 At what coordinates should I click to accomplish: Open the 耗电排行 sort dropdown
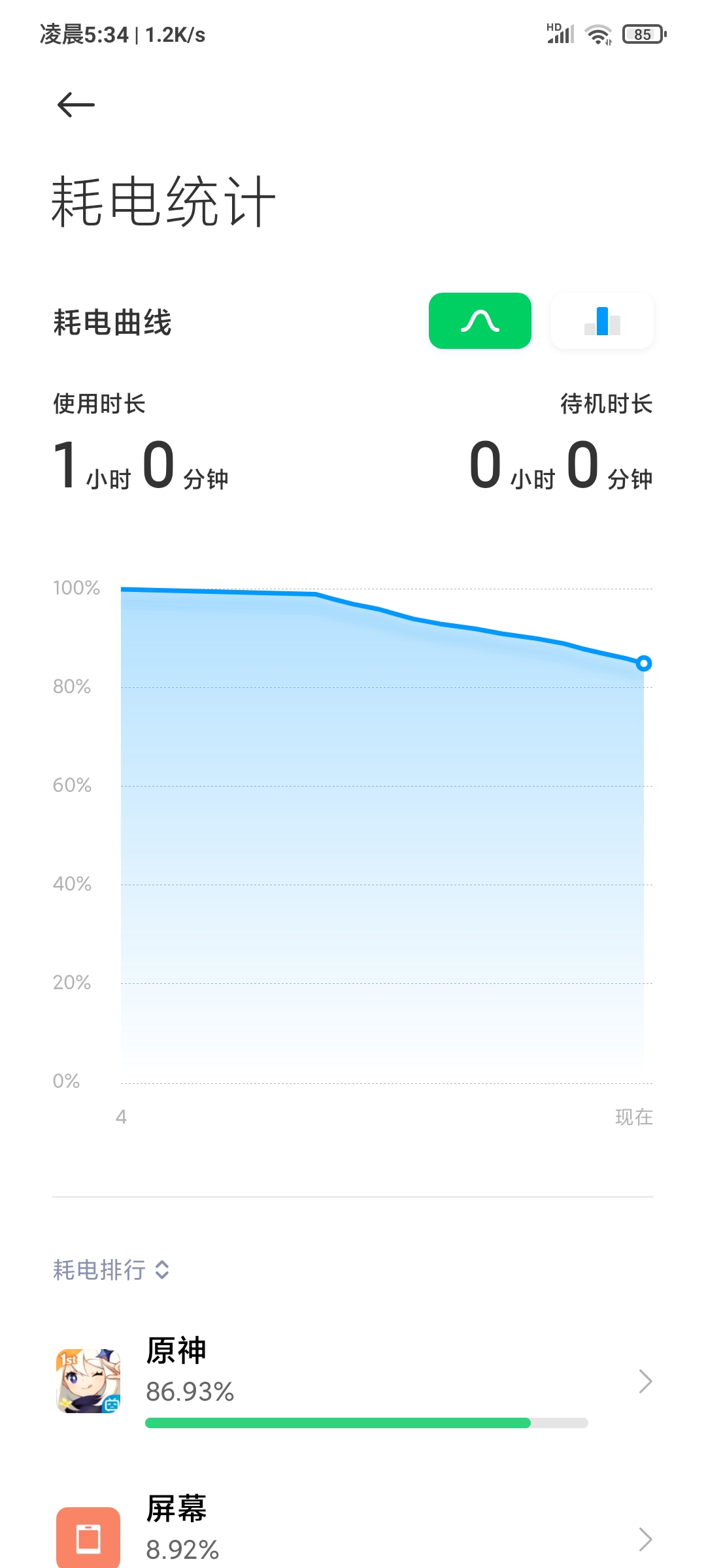(111, 1270)
